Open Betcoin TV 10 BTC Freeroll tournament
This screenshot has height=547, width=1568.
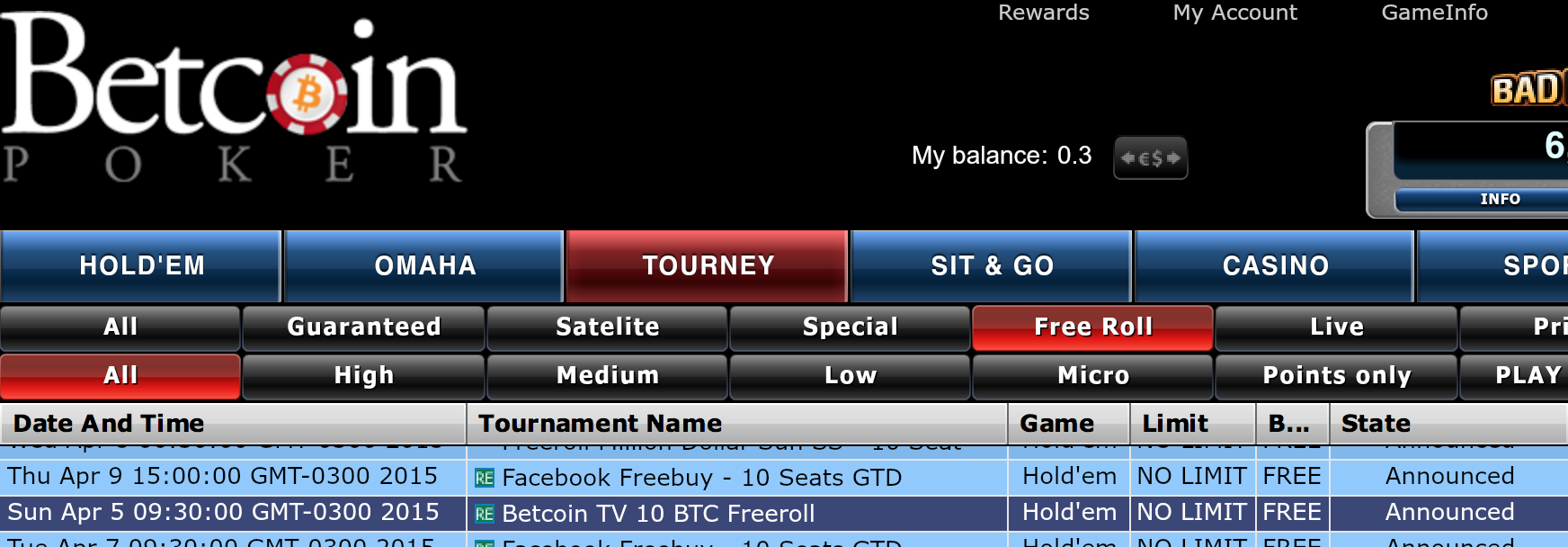tap(658, 514)
